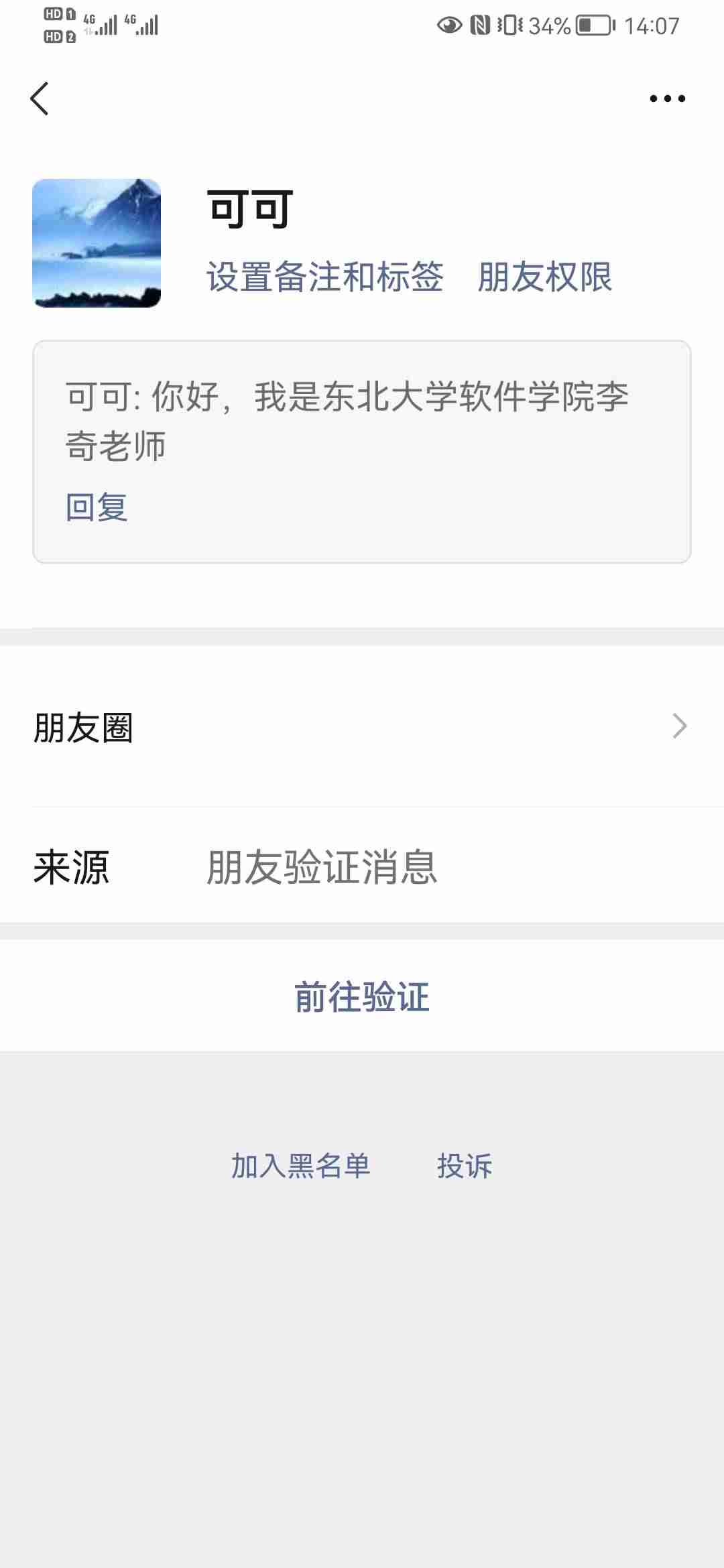Open 设置备注和标签 link
This screenshot has height=1568, width=724.
pos(324,277)
